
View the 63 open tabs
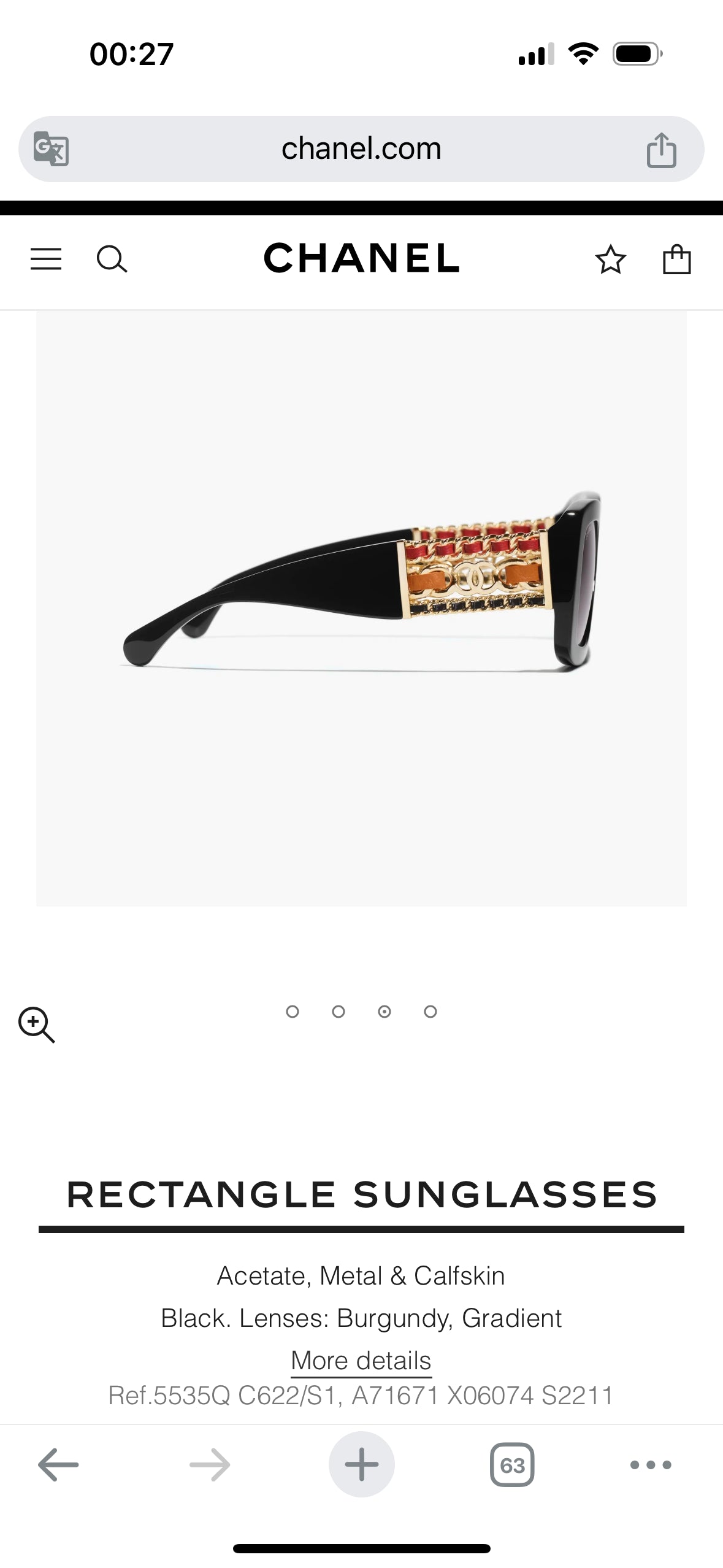coord(512,1465)
